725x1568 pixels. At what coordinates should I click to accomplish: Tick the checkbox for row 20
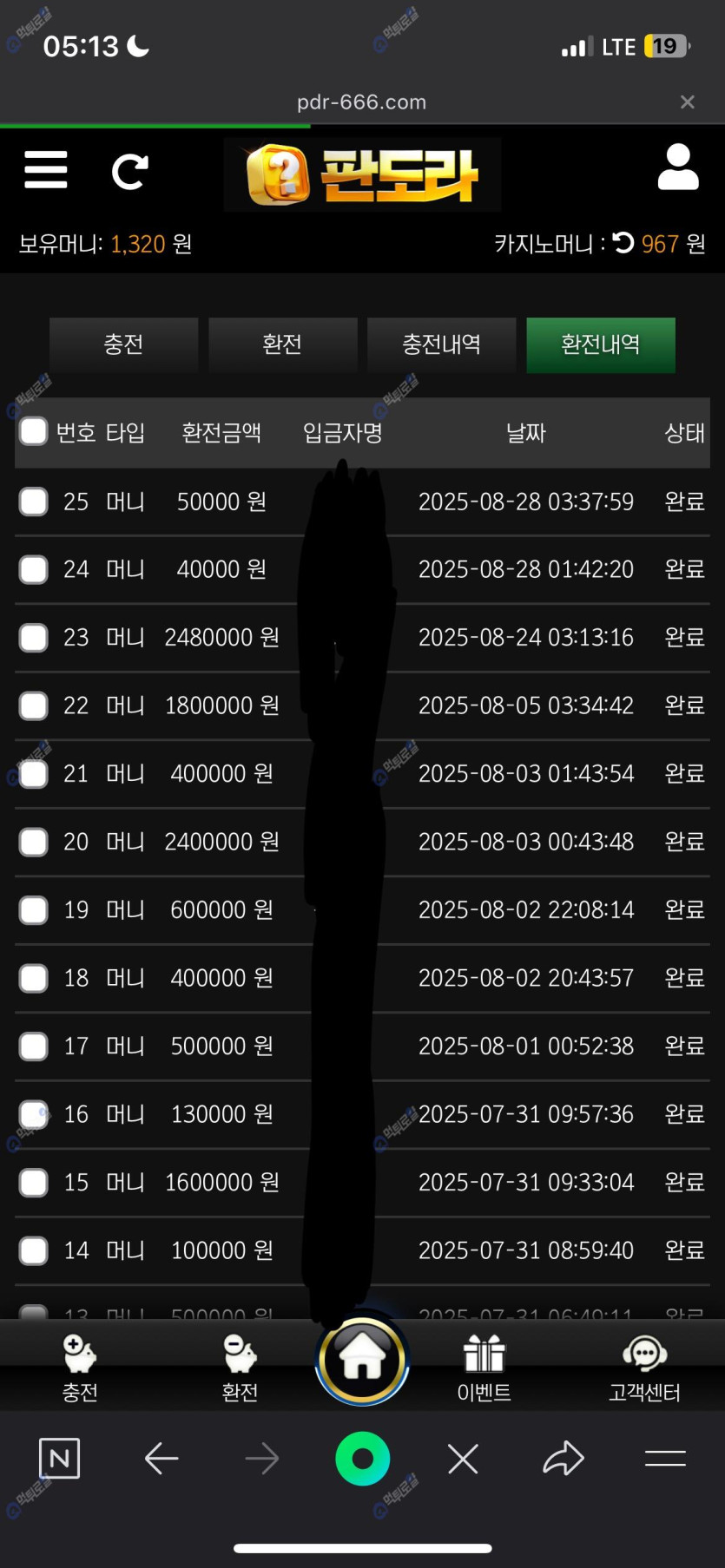[x=34, y=841]
